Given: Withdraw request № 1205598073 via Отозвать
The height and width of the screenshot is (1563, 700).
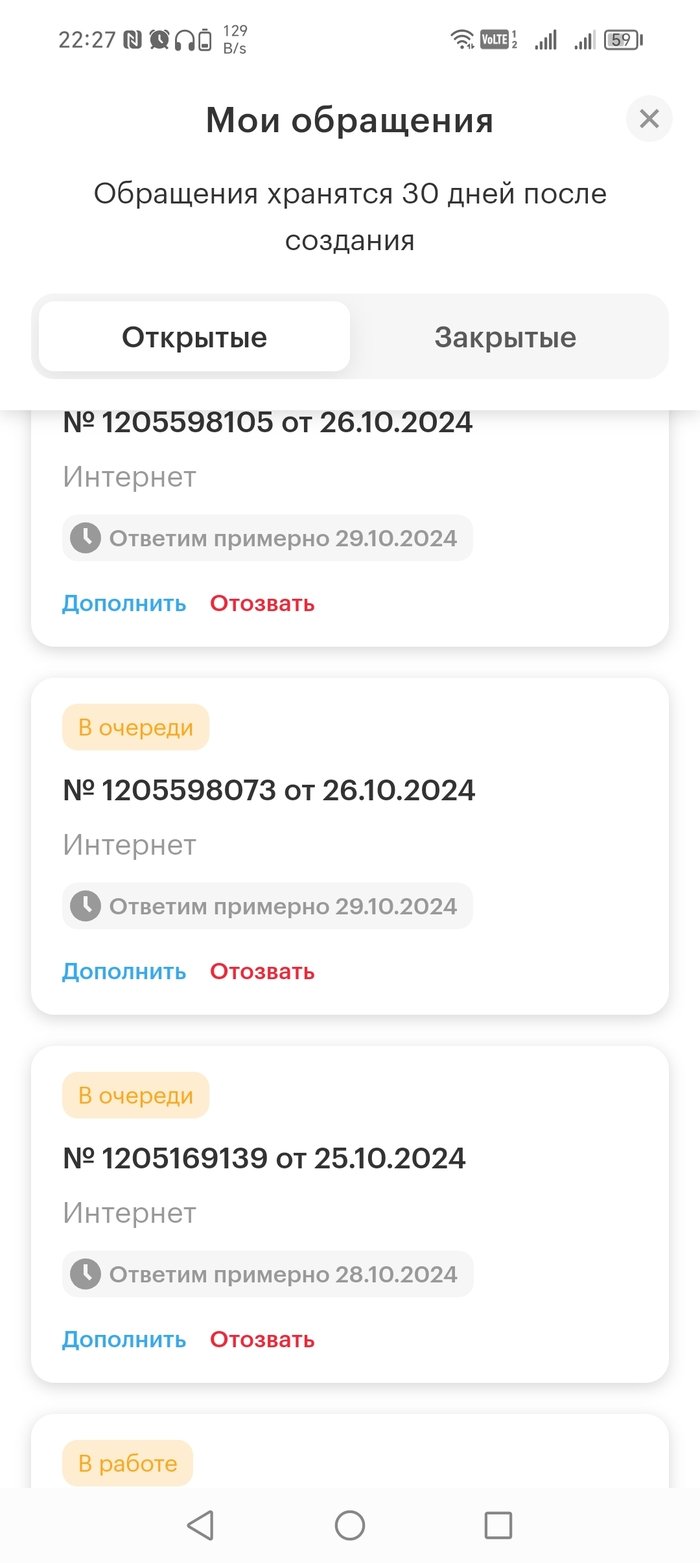Looking at the screenshot, I should click(262, 971).
